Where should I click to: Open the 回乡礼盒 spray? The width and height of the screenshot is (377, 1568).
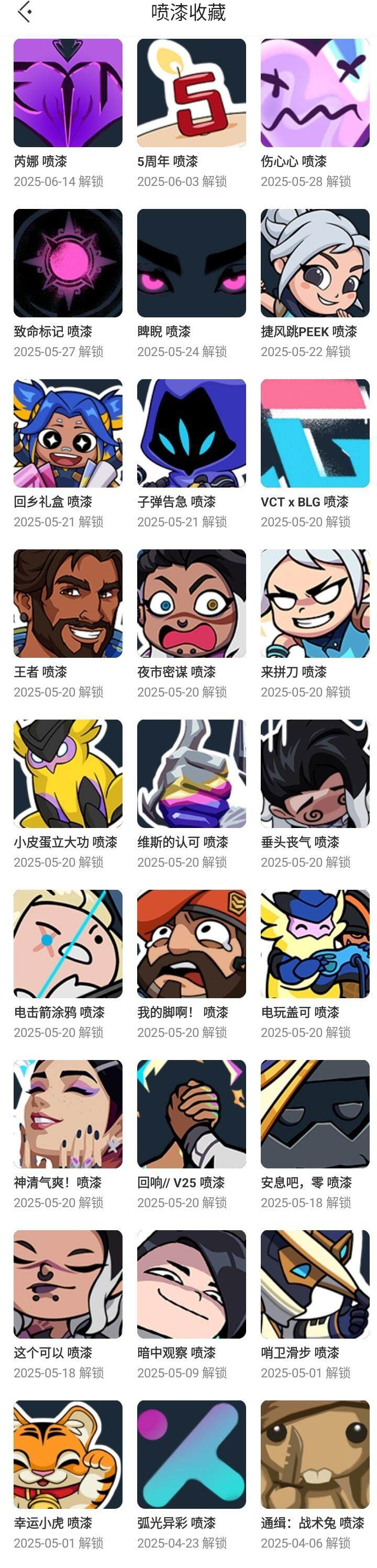[68, 434]
